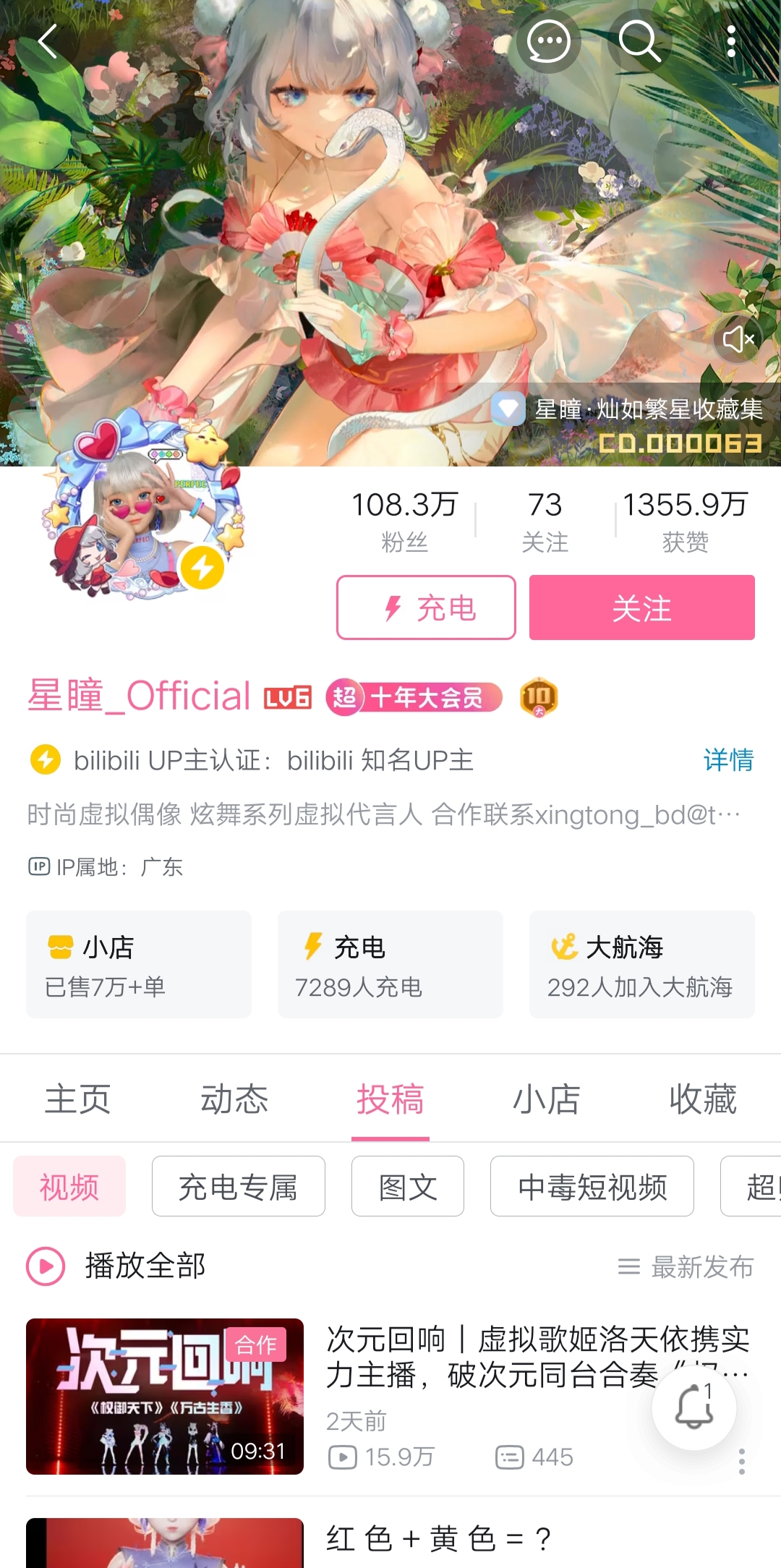
Task: Open the 充电 card with 7289人充电
Action: point(390,964)
